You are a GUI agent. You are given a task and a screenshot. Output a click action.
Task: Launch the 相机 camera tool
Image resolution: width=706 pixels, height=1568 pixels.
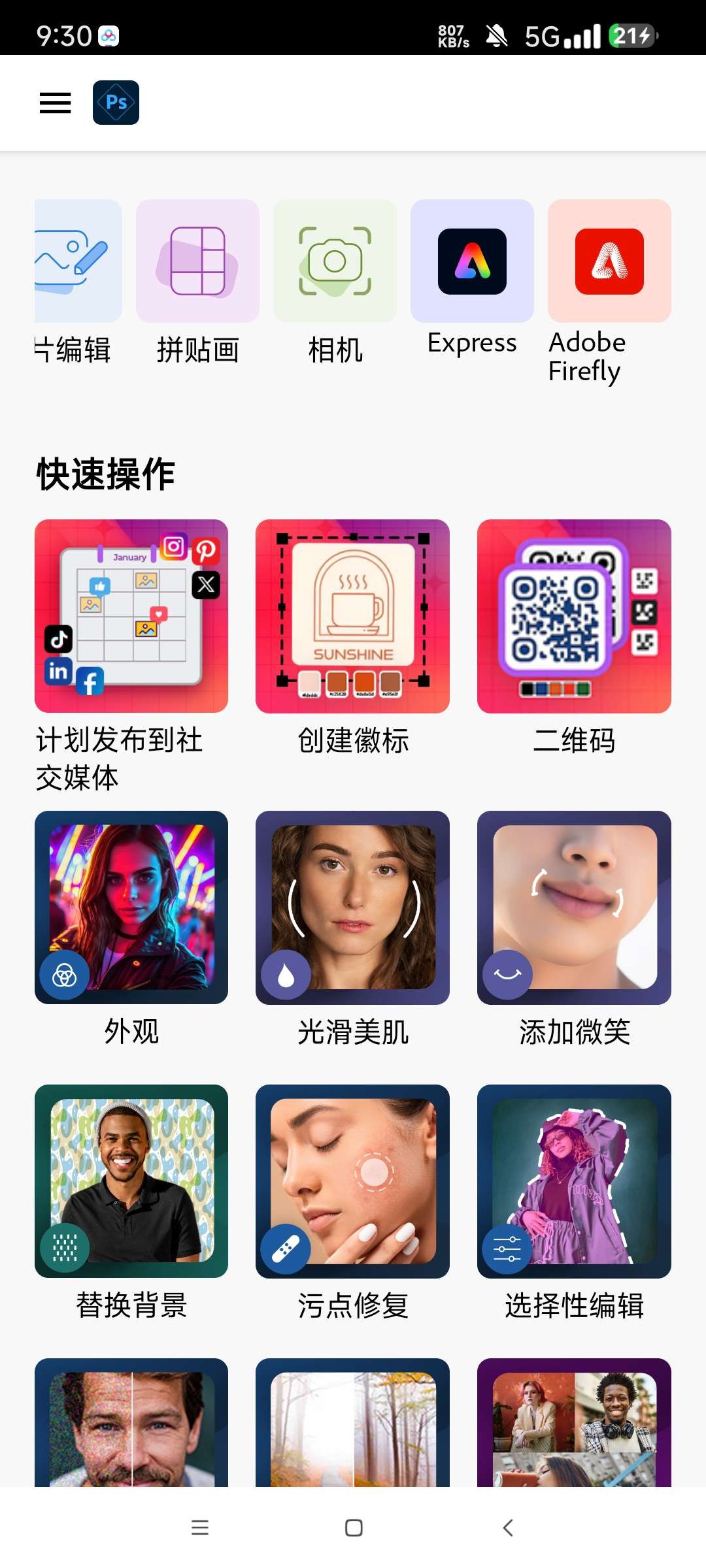coord(335,261)
